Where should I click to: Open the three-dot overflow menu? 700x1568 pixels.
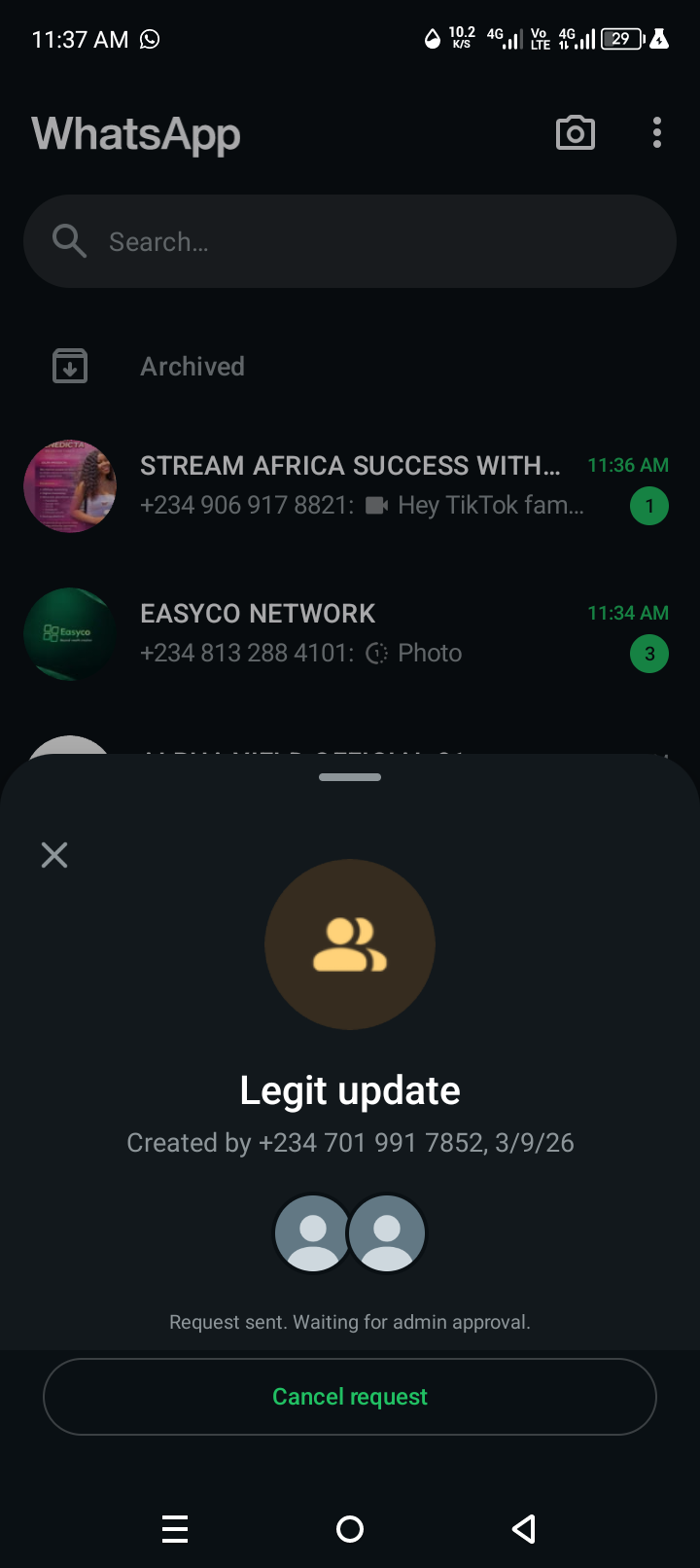click(657, 133)
